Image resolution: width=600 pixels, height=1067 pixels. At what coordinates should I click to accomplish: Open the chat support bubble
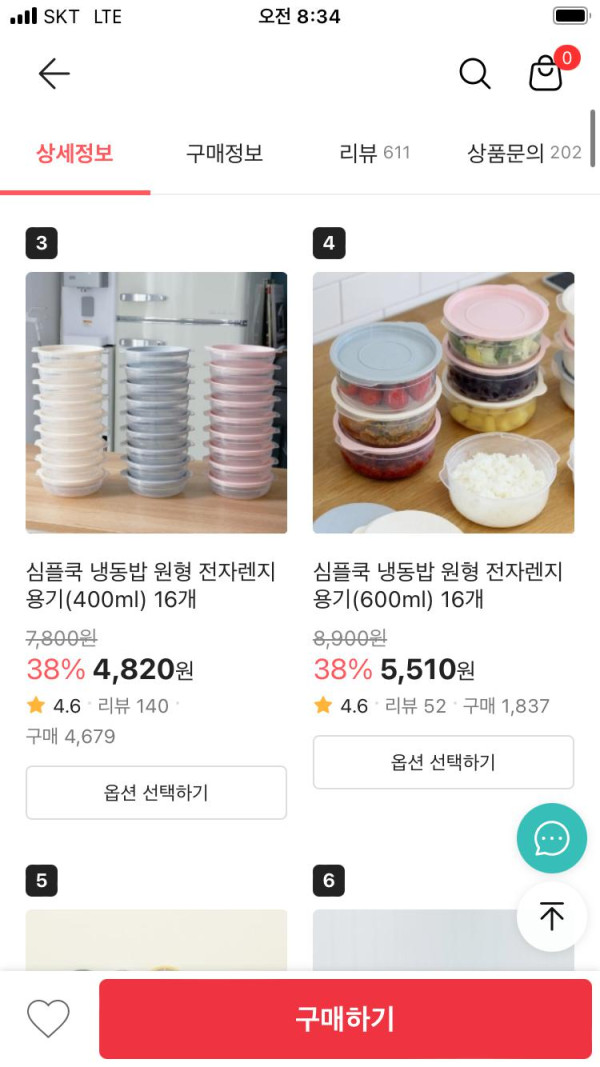point(551,838)
